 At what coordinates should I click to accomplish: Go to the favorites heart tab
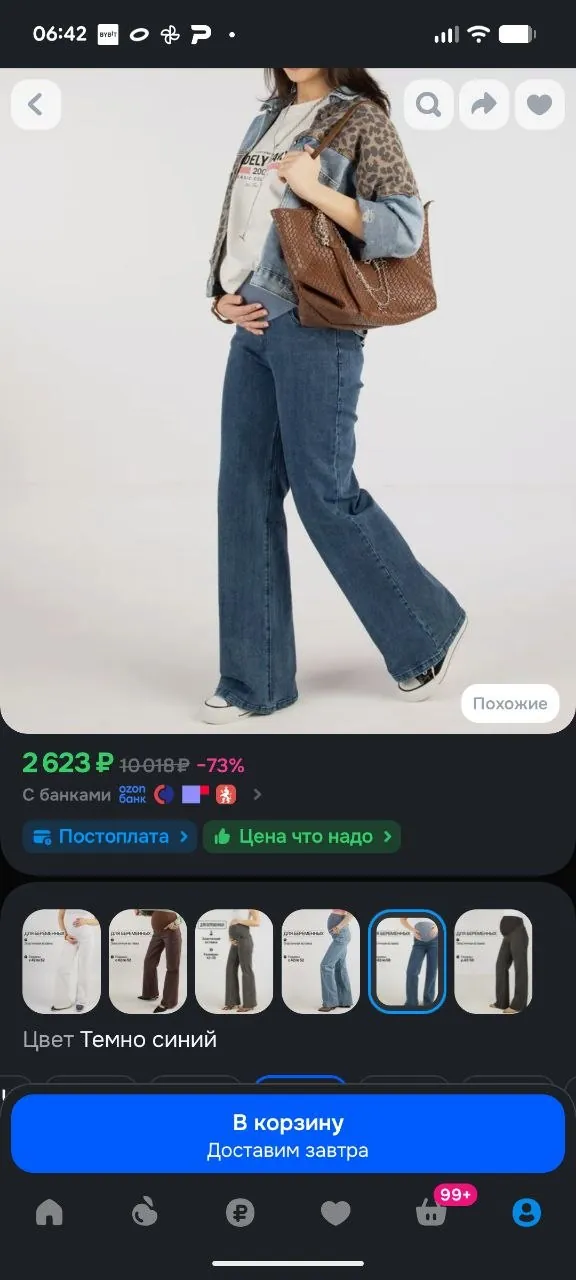(x=336, y=1213)
